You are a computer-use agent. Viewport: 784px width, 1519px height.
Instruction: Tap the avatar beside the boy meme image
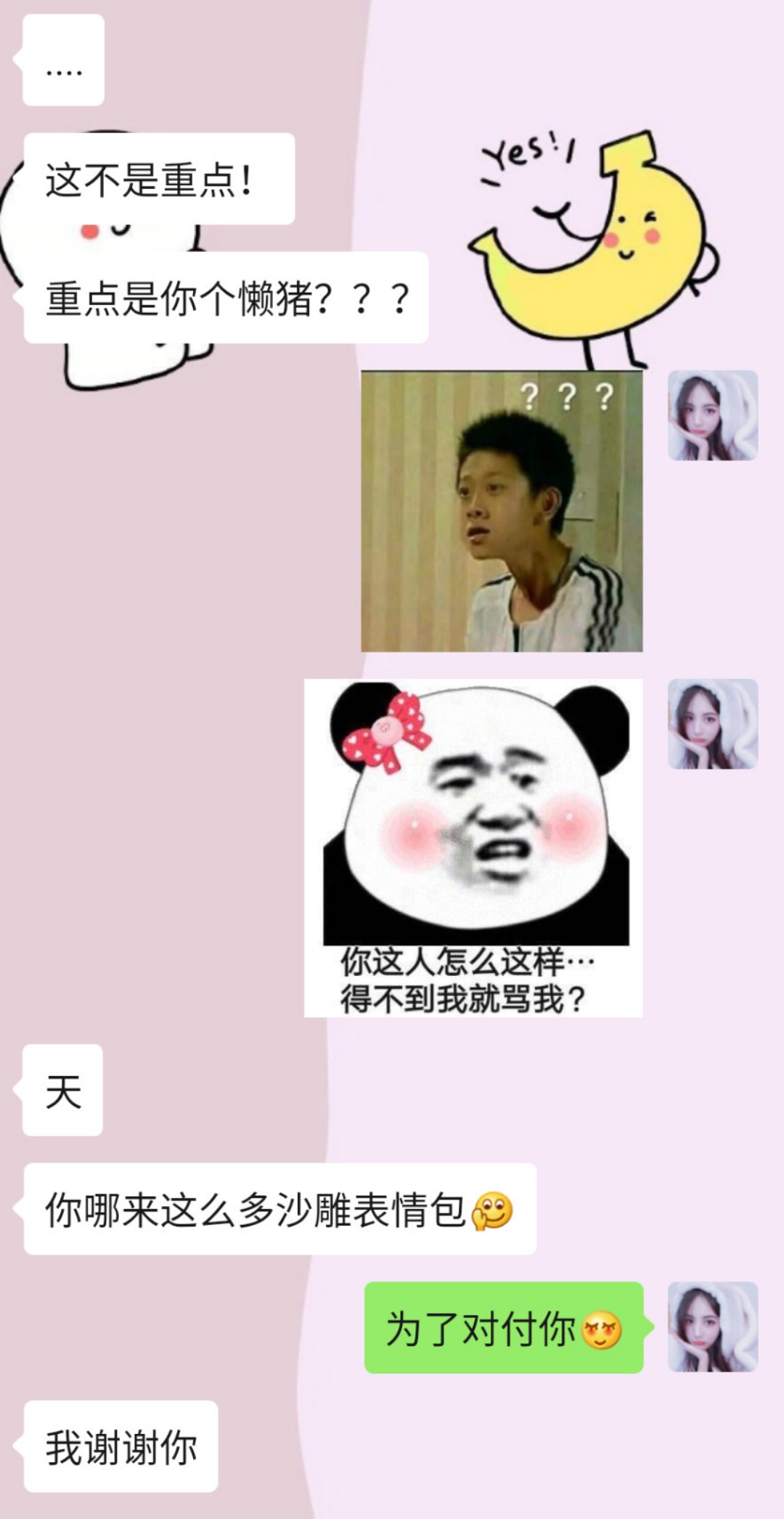pos(713,415)
